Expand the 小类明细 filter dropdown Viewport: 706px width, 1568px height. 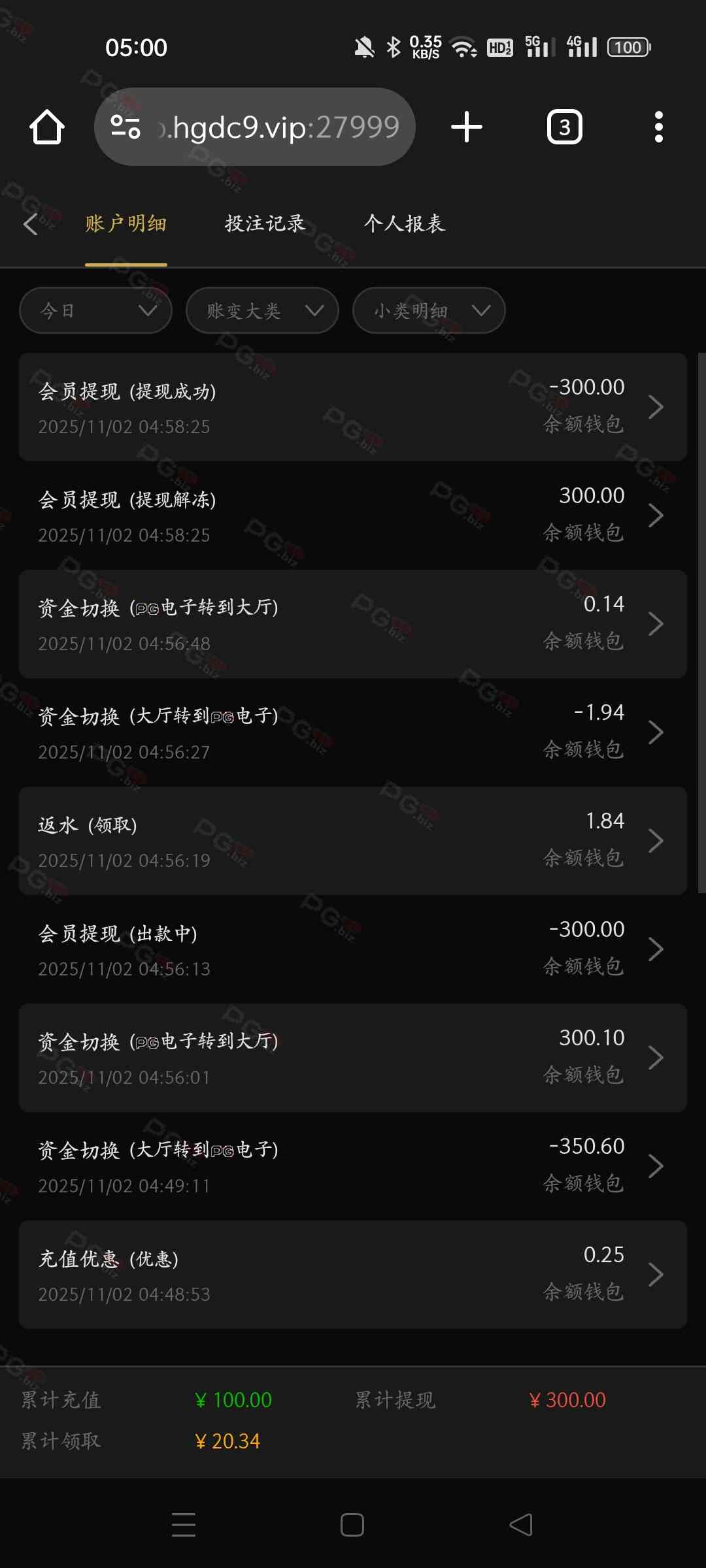click(x=429, y=310)
